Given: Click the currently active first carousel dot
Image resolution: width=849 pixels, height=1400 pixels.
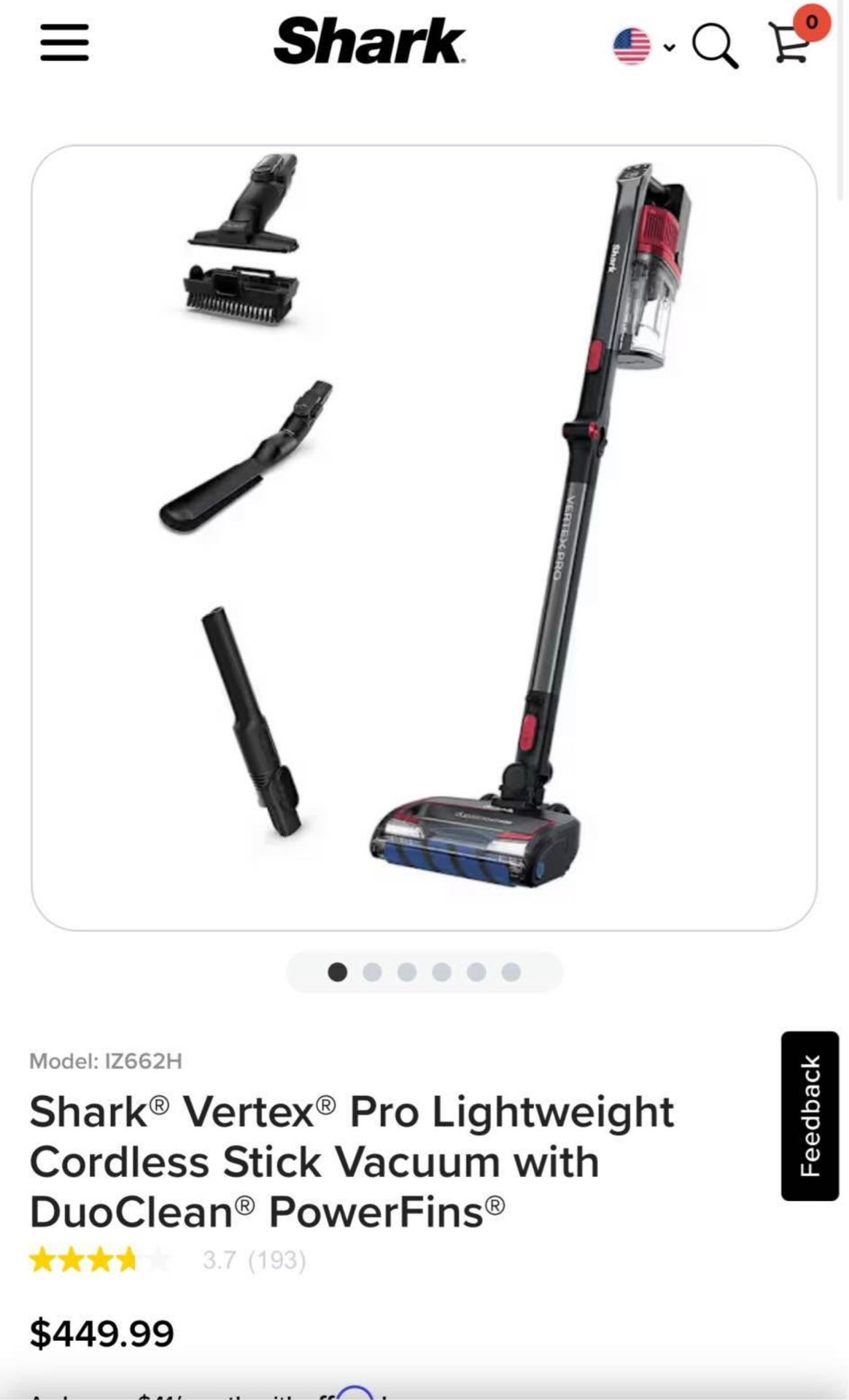Looking at the screenshot, I should [337, 972].
